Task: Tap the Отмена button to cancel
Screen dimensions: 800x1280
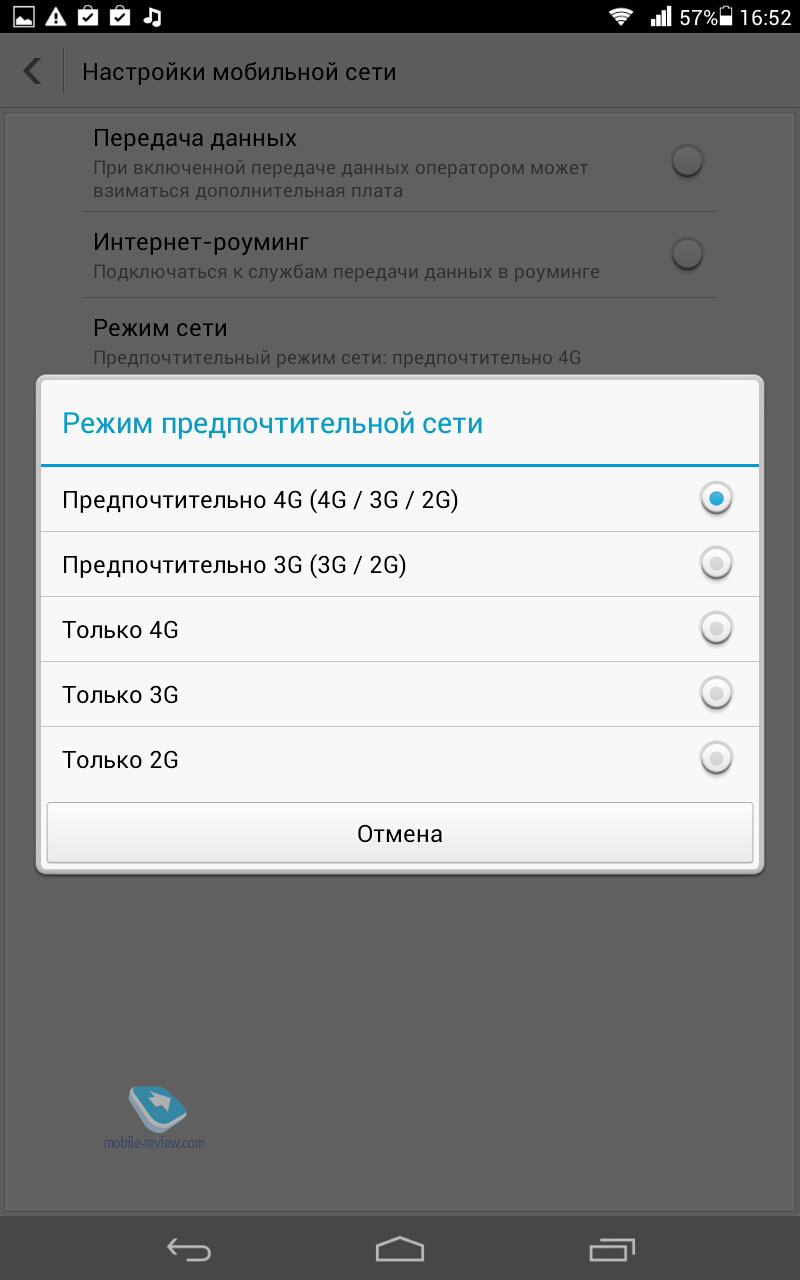Action: (399, 833)
